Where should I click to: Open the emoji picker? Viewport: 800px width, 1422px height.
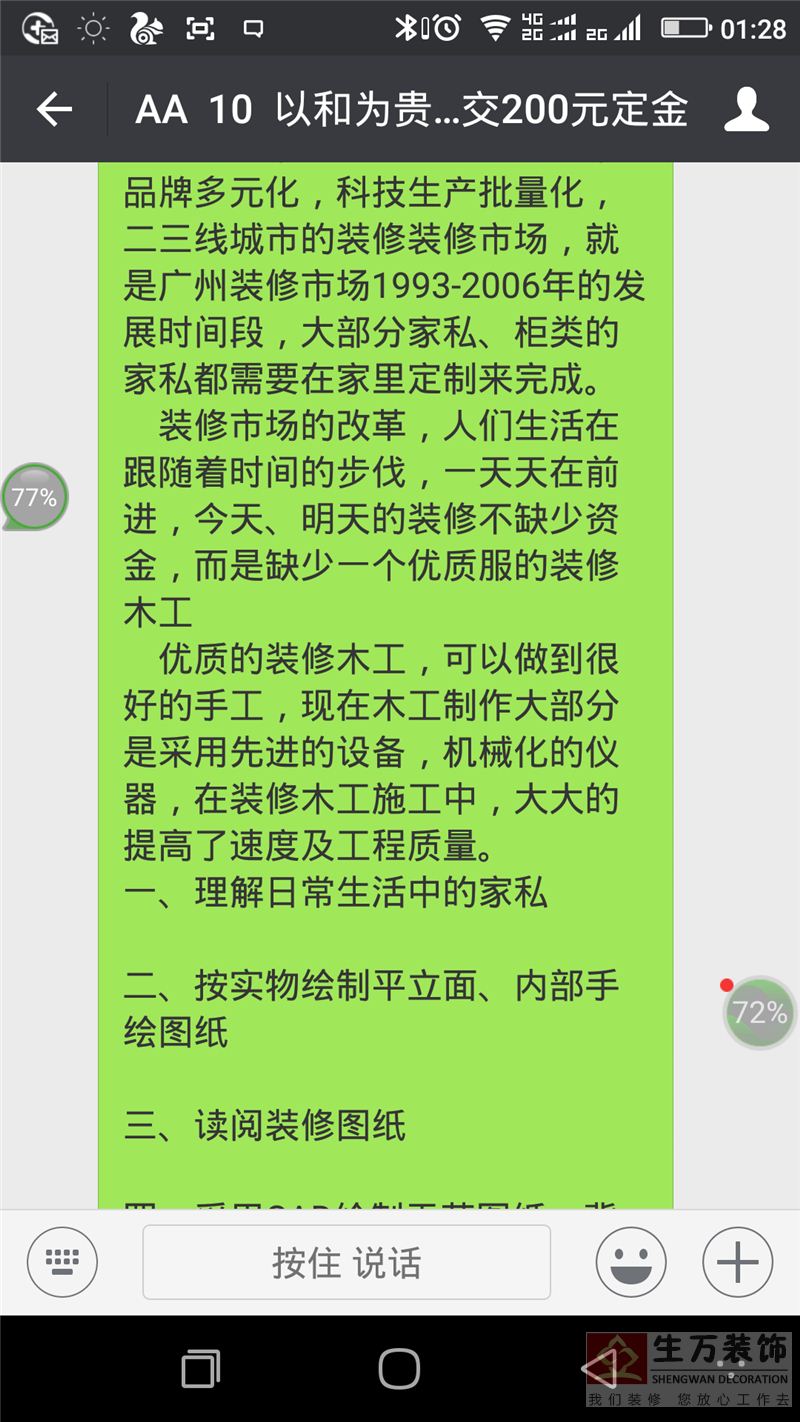click(631, 1262)
